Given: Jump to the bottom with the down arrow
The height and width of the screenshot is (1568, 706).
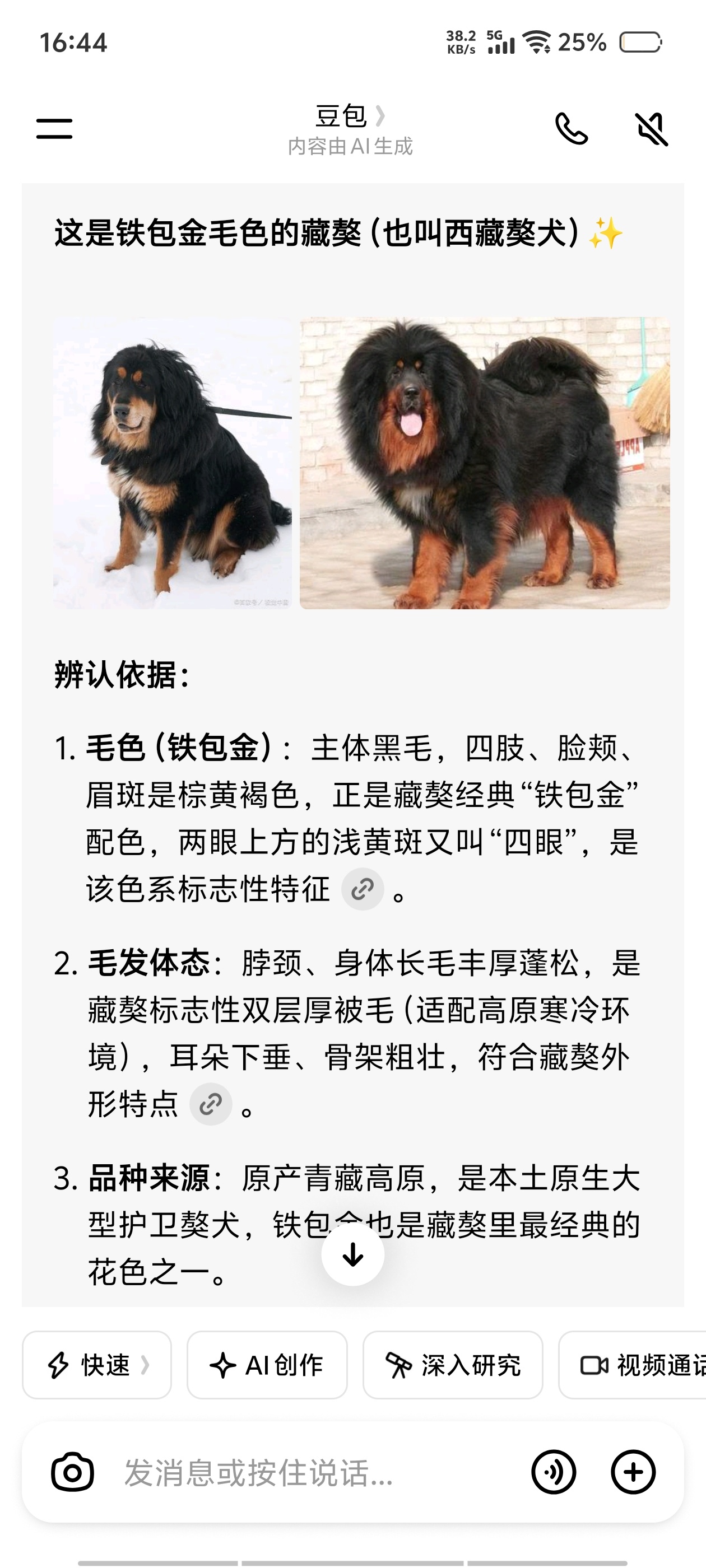Looking at the screenshot, I should pos(352,1254).
